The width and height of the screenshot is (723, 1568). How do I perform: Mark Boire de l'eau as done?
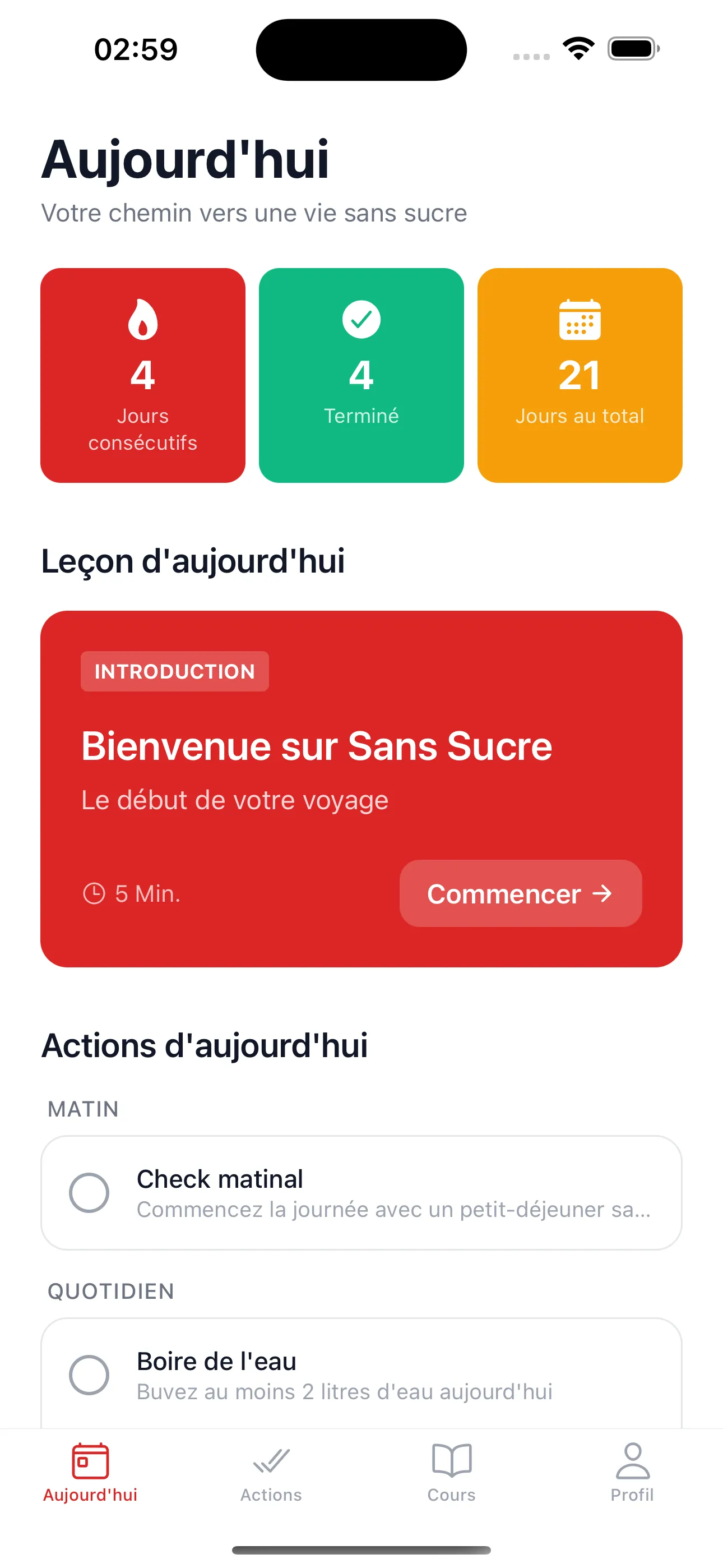click(90, 1374)
